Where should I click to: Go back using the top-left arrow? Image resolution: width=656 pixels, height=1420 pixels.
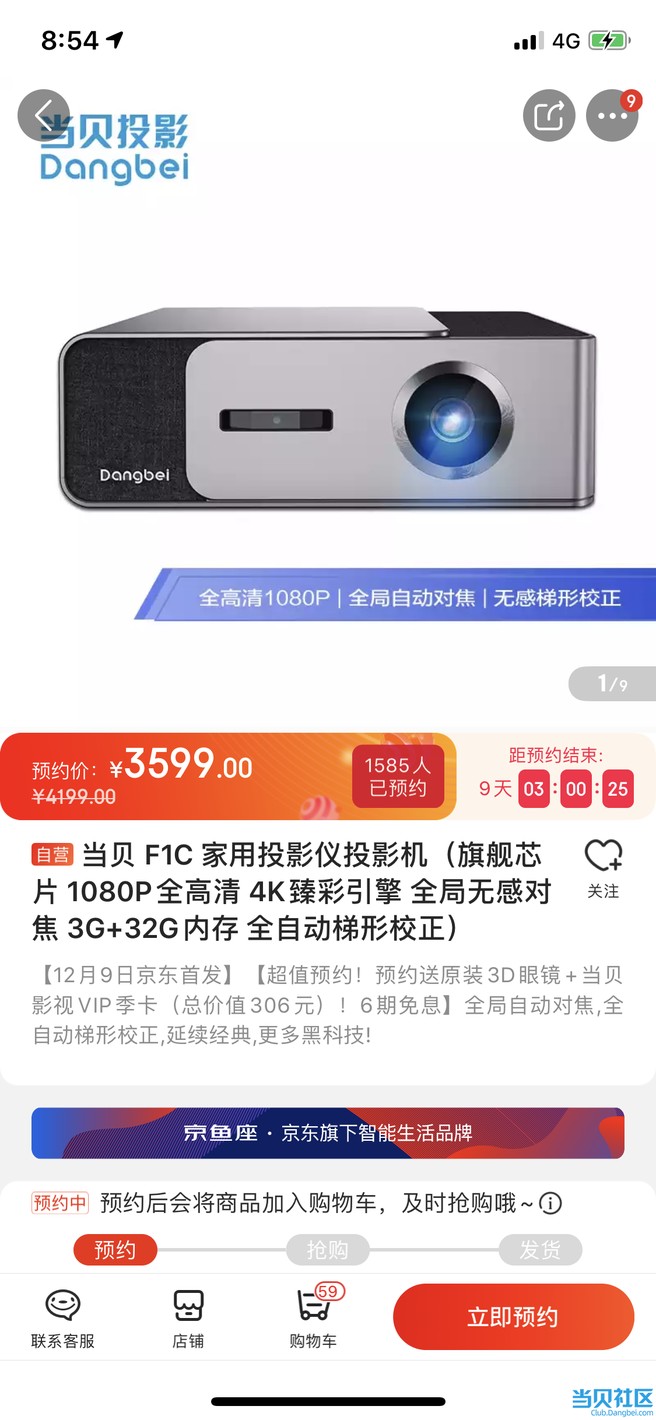tap(43, 115)
